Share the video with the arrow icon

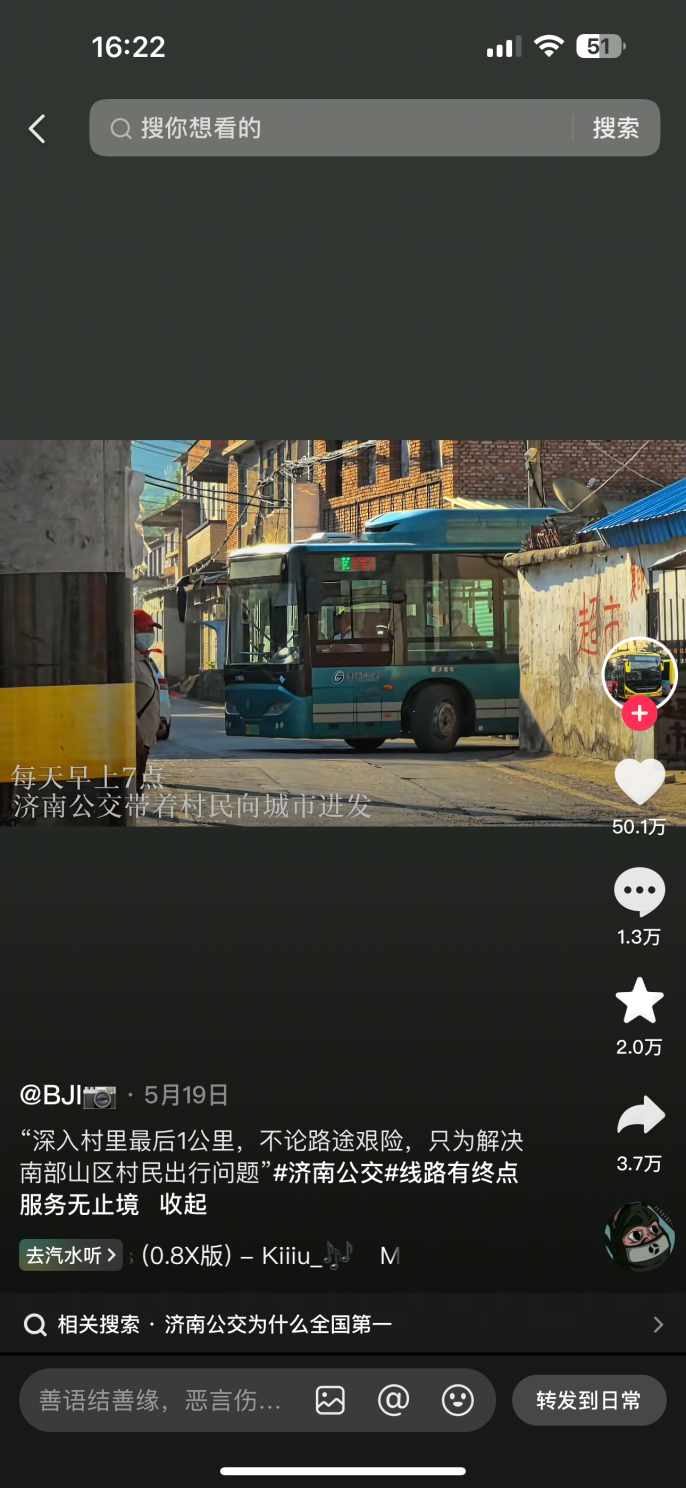pos(640,1116)
